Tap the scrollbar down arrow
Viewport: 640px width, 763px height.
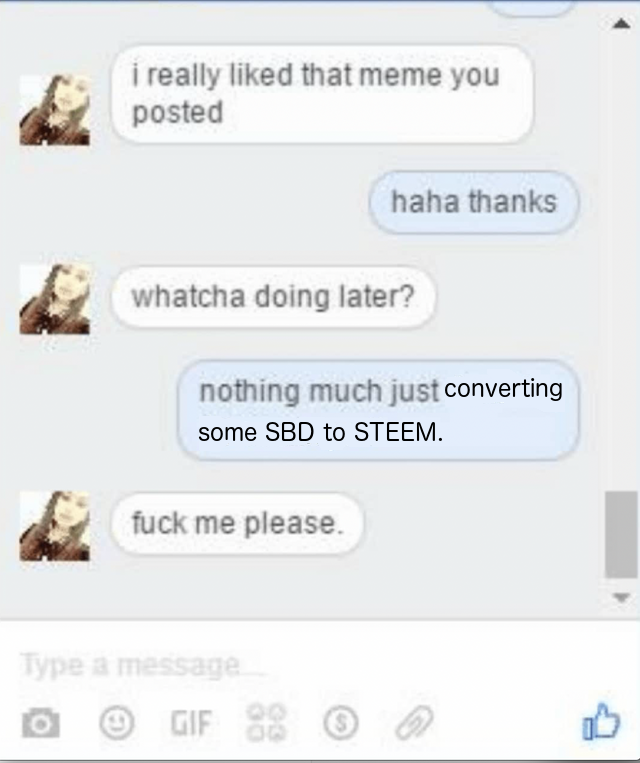coord(620,598)
